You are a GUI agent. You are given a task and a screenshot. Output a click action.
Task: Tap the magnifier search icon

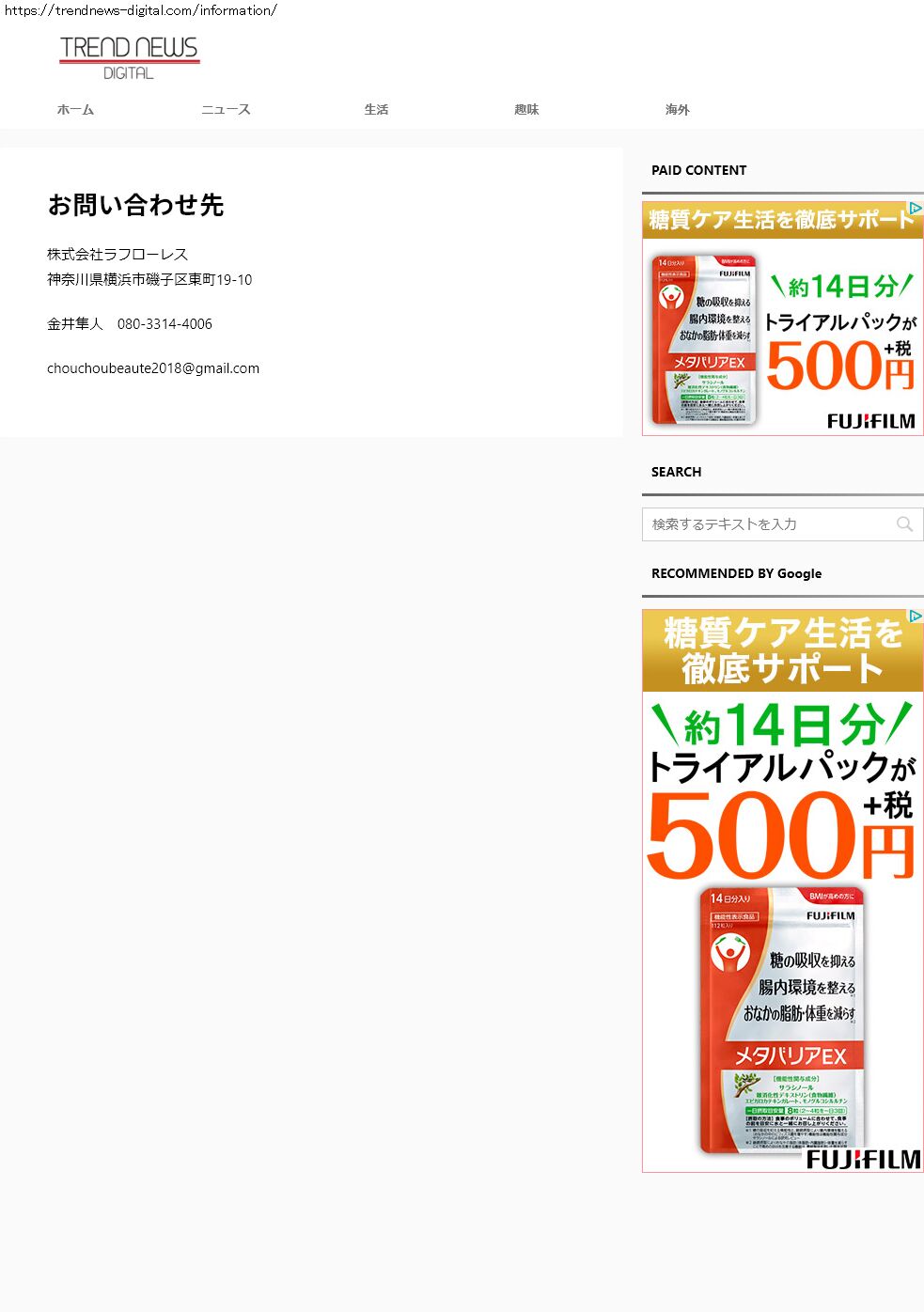click(904, 524)
